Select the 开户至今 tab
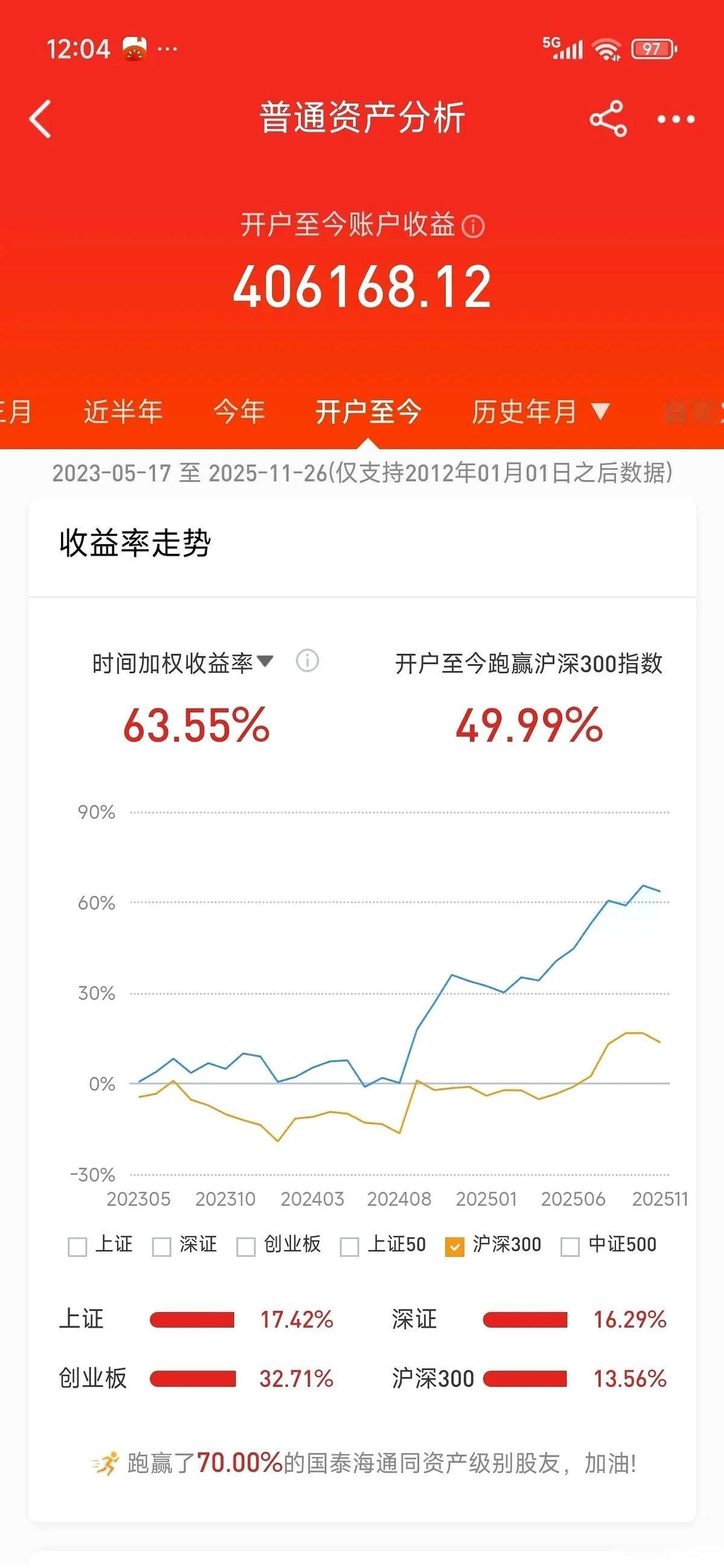Viewport: 724px width, 1568px height. click(x=368, y=411)
